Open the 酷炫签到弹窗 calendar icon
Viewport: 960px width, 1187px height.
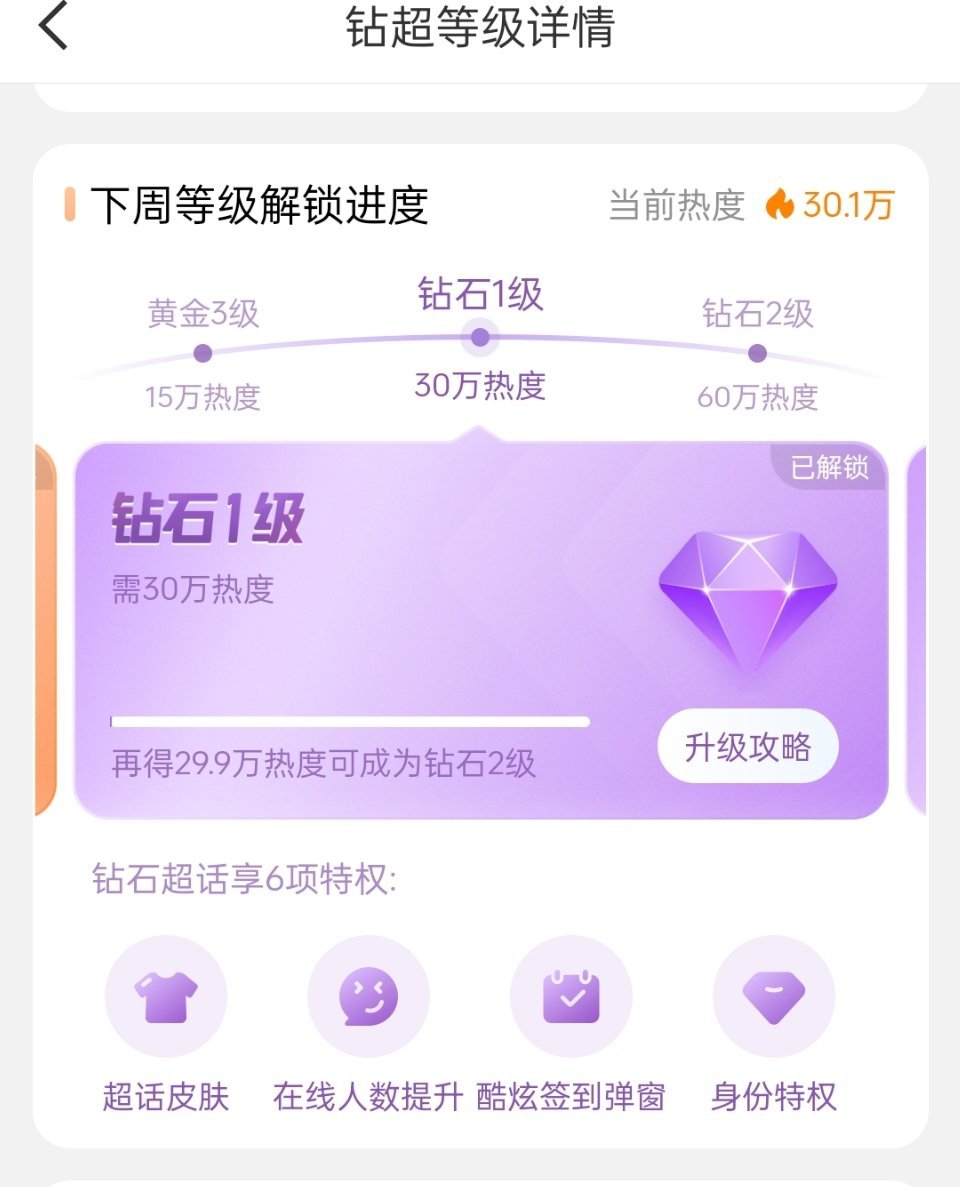[x=571, y=996]
